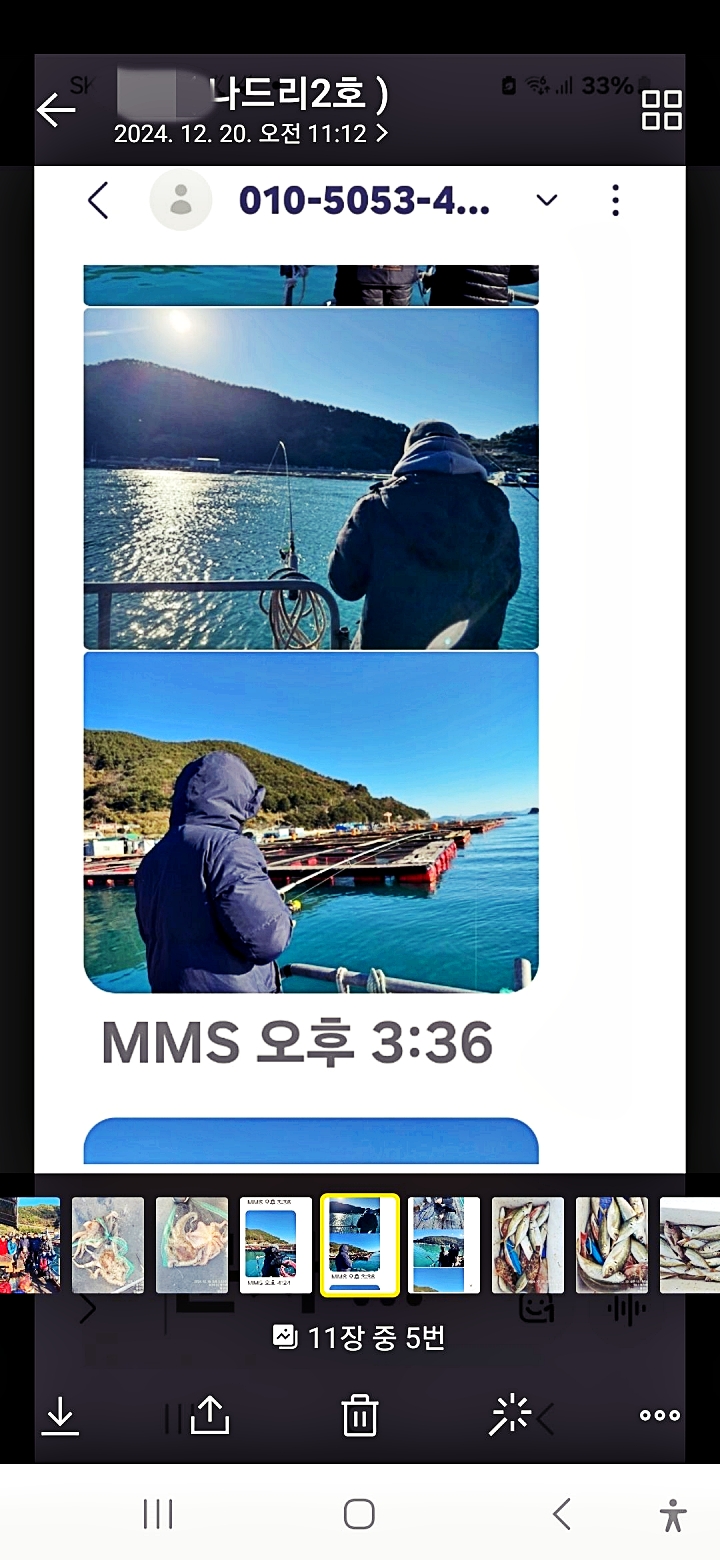Download this photo
The image size is (720, 1560).
click(60, 1415)
